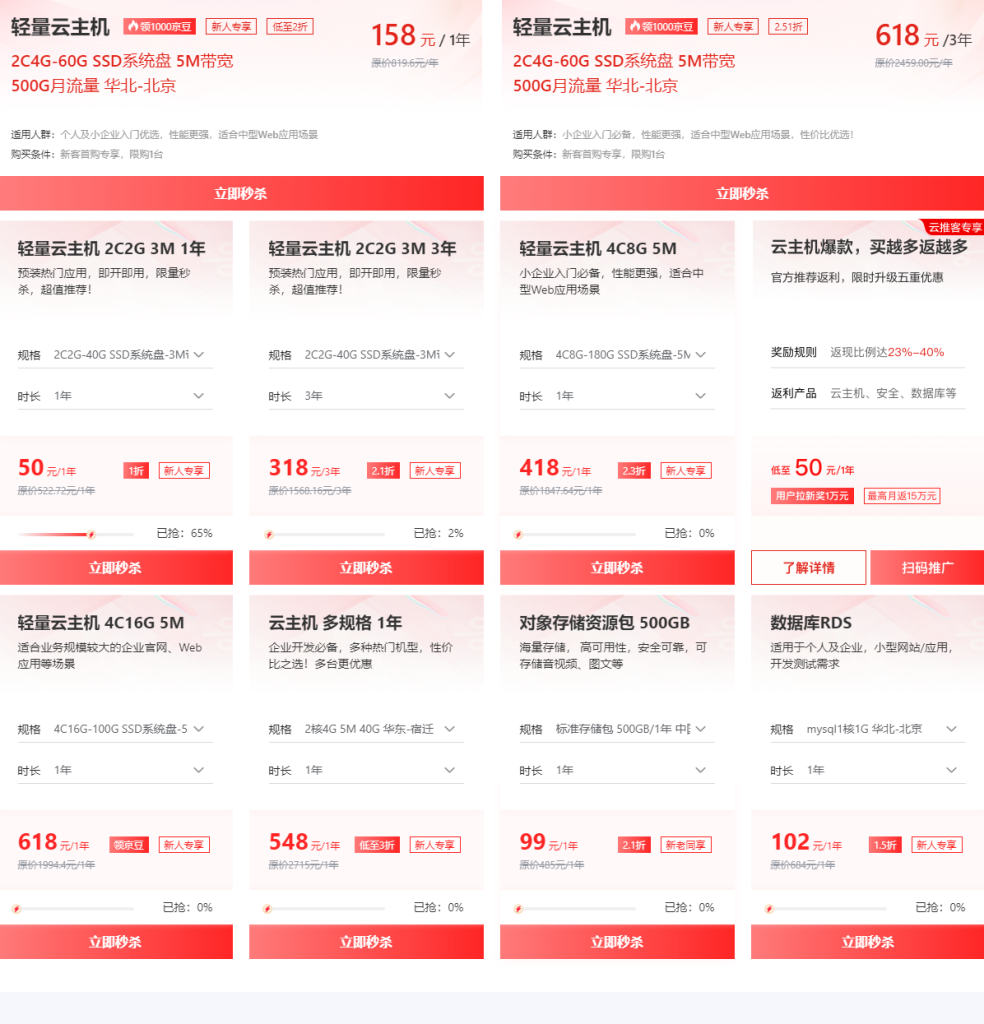The image size is (984, 1024).
Task: Expand the 规格 dropdown for 轻量云主机 4C16G 5M
Action: (x=130, y=729)
